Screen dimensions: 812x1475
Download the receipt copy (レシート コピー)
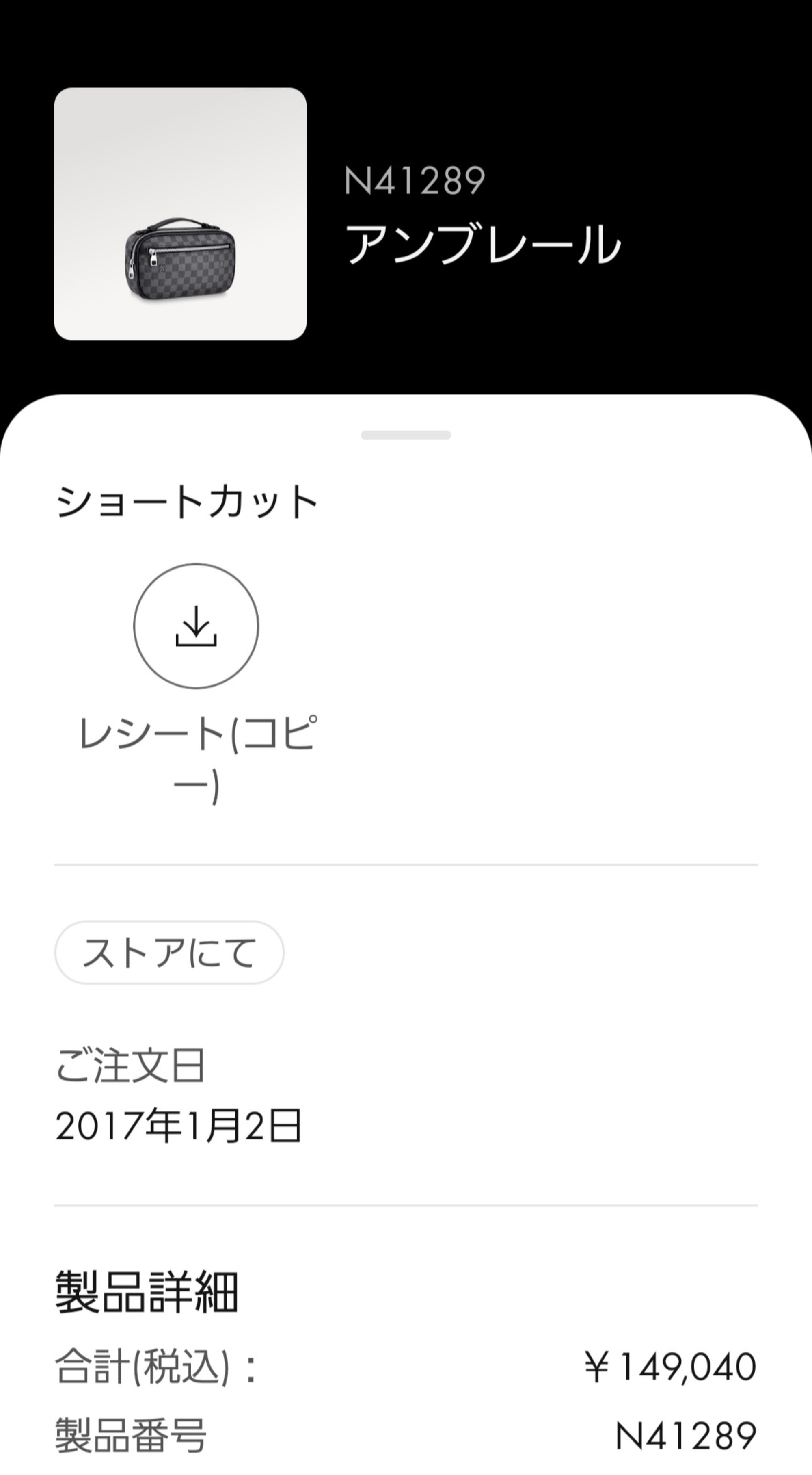pos(196,626)
